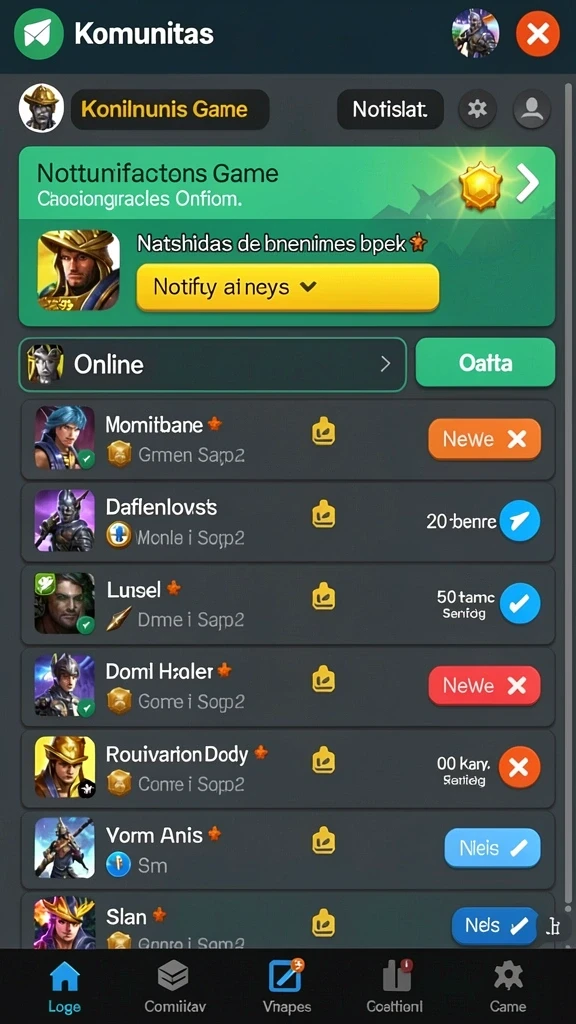
Task: Switch to the Vnapes tab
Action: [x=287, y=987]
